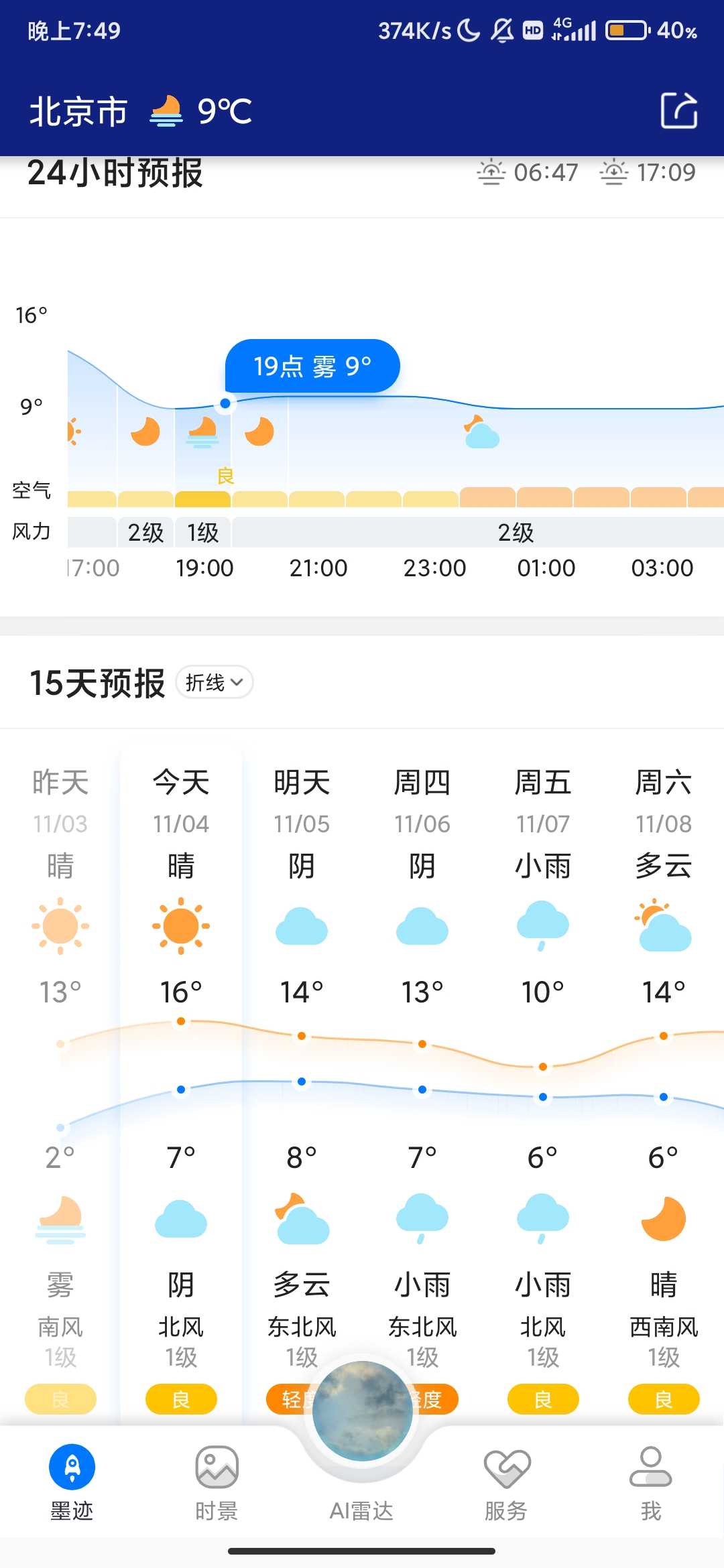Switch to the 服务 tab
Viewport: 724px width, 1568px height.
506,1482
